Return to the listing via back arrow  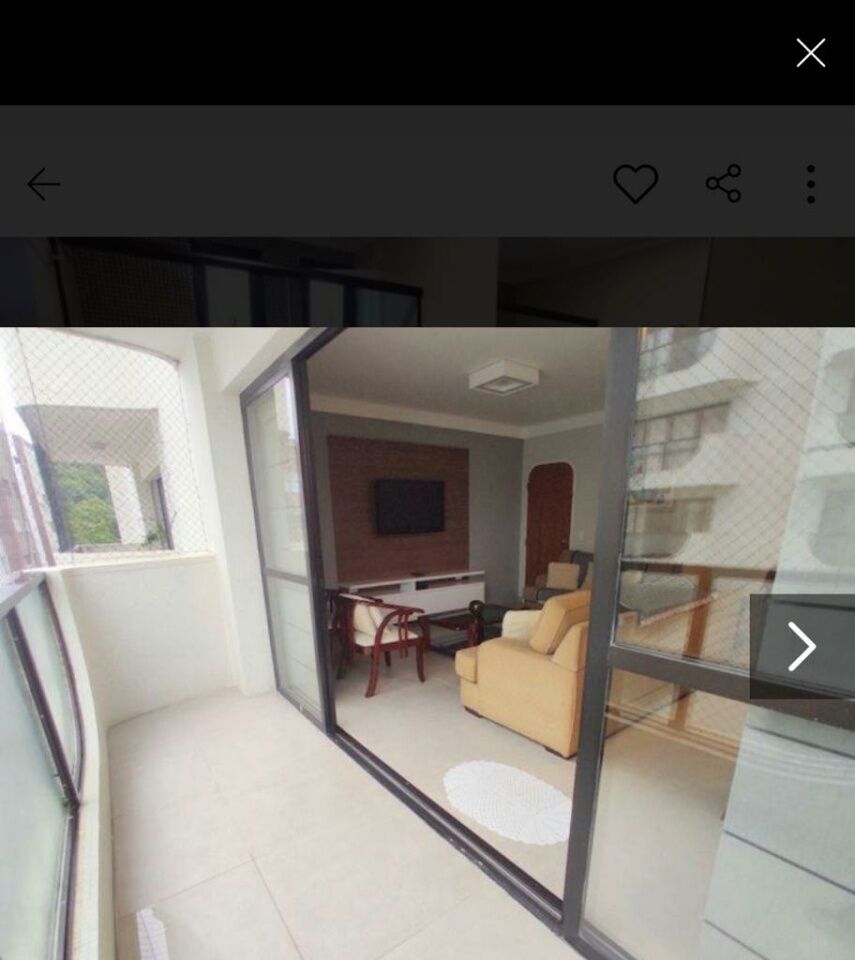pyautogui.click(x=43, y=184)
